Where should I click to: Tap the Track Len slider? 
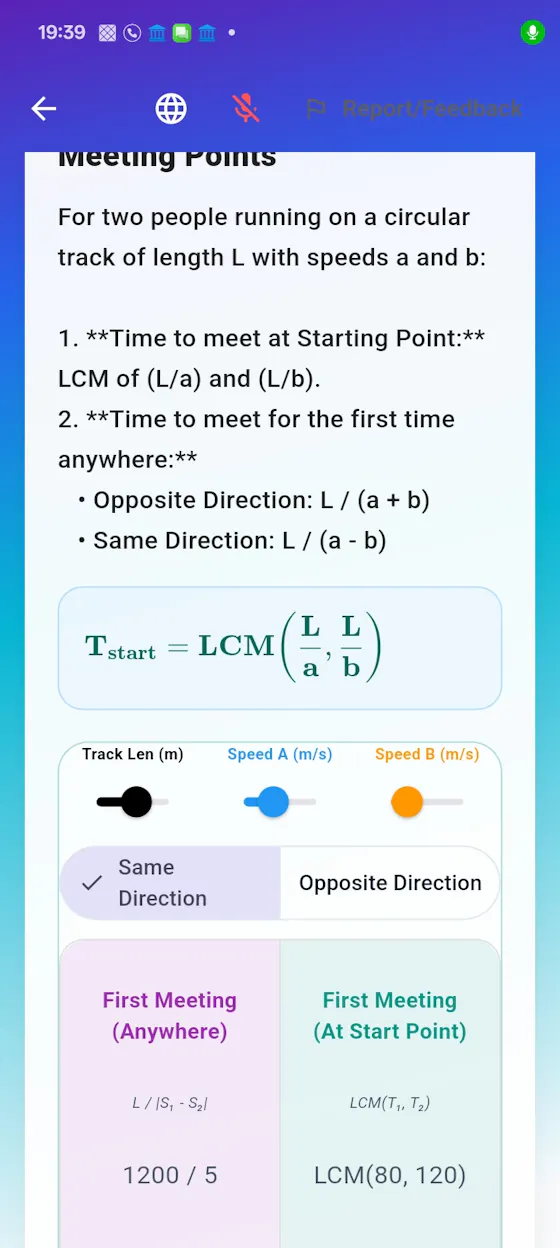pos(133,802)
